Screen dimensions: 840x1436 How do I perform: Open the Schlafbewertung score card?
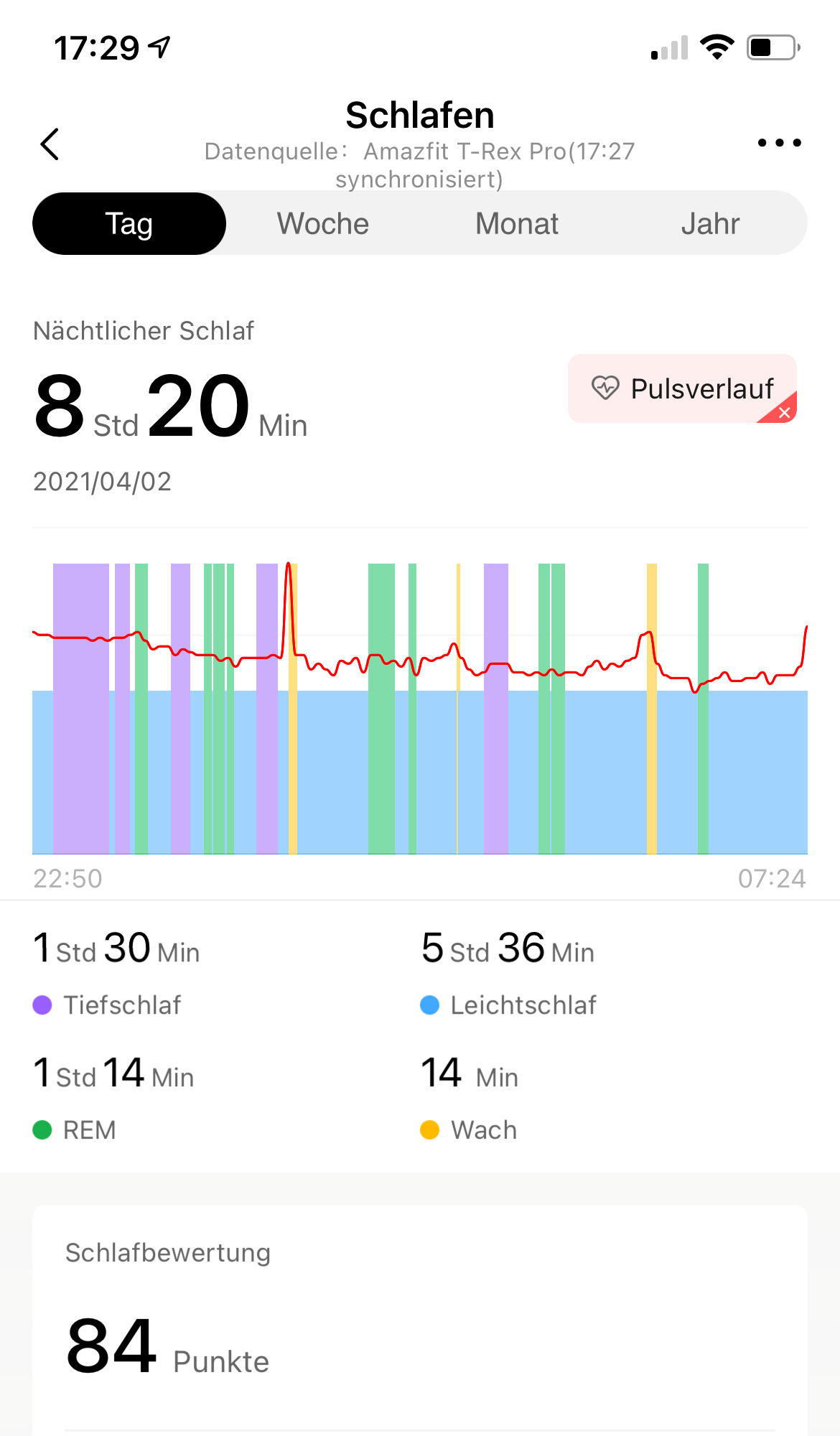click(419, 1314)
